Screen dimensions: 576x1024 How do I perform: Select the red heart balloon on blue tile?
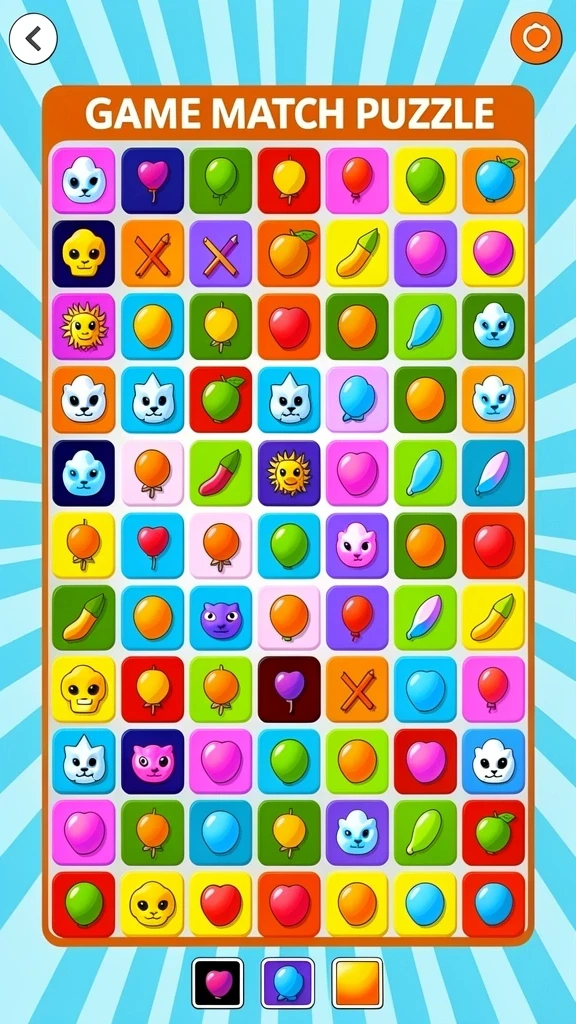(x=152, y=545)
